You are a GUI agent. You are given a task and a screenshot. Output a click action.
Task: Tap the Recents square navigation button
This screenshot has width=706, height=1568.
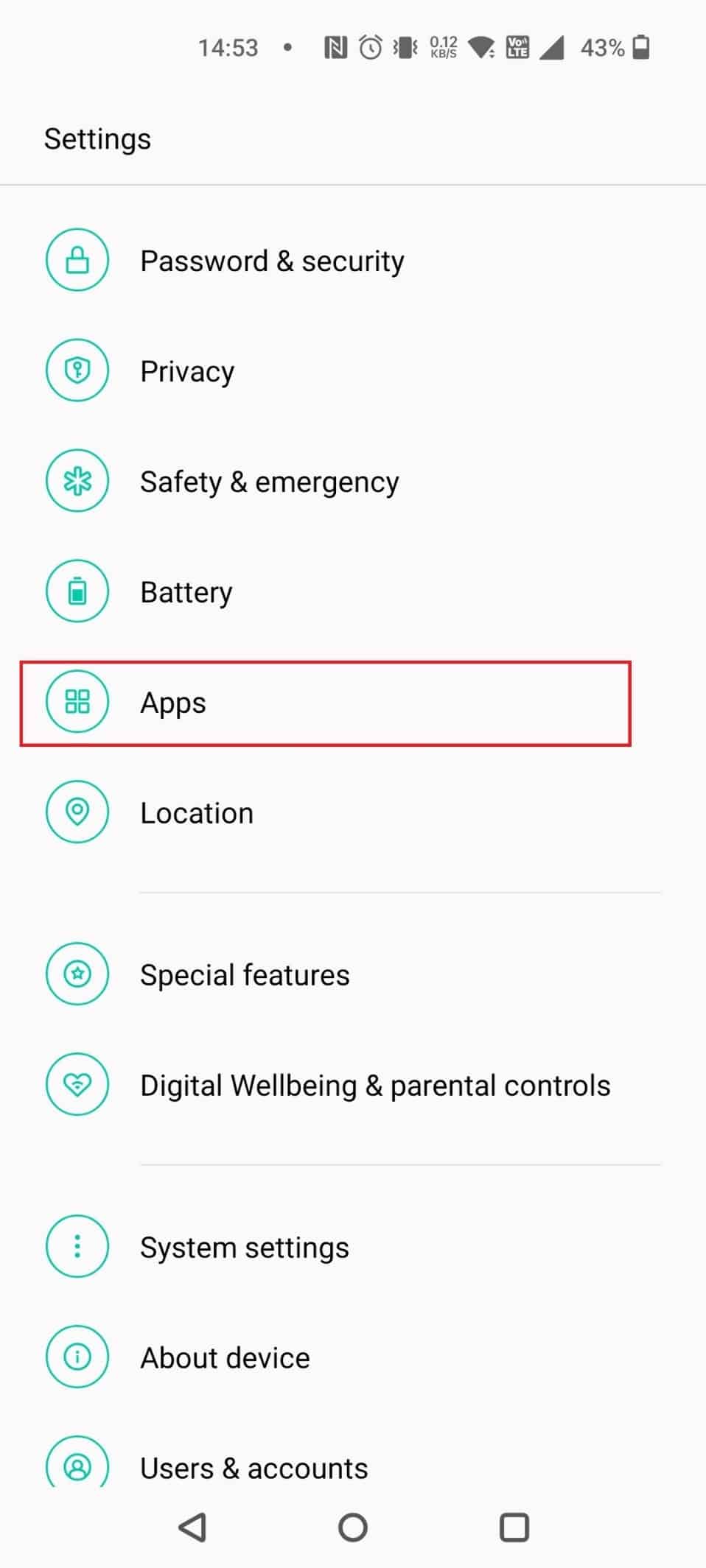point(514,1527)
